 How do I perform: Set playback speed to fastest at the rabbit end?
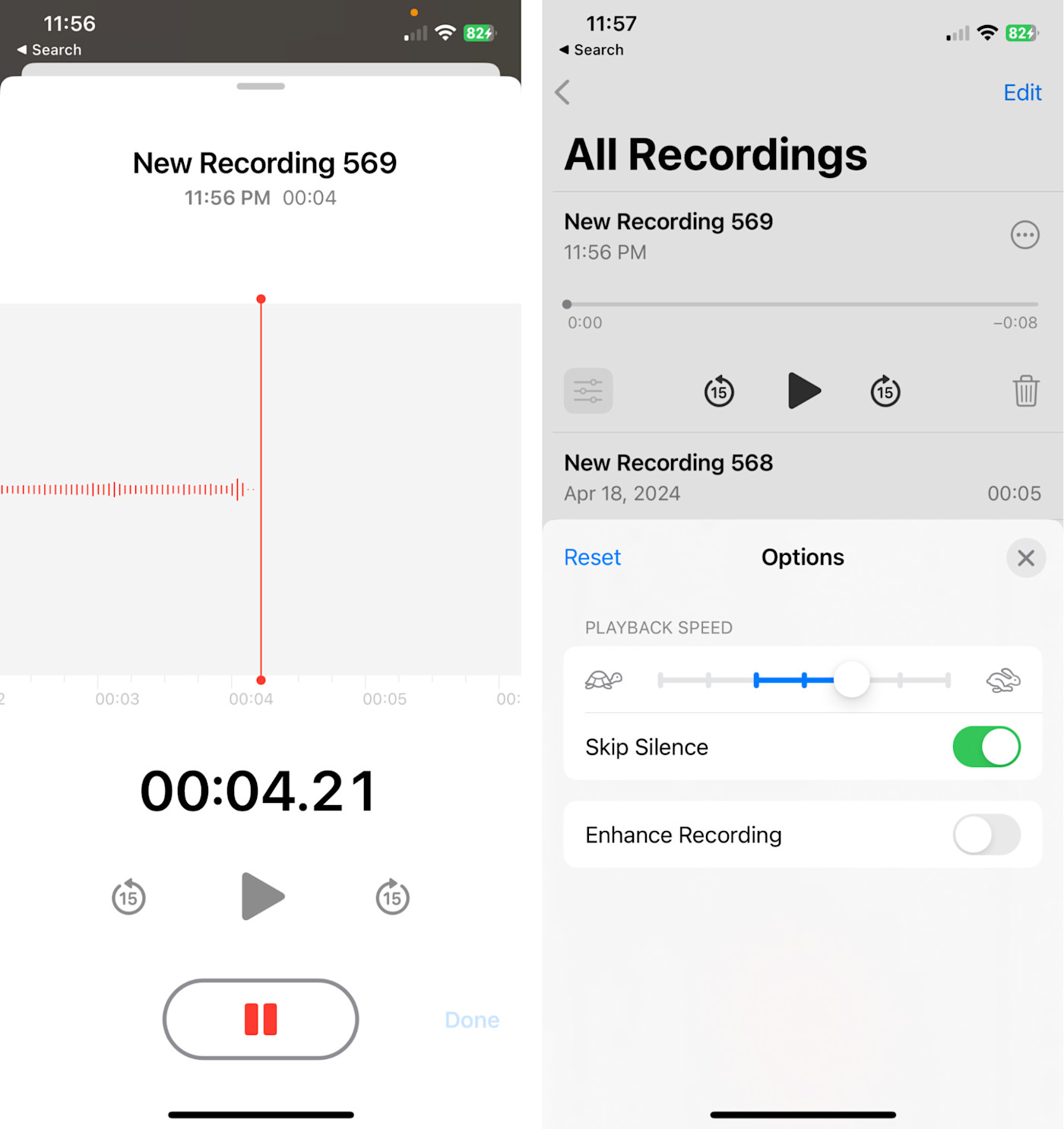tap(948, 680)
